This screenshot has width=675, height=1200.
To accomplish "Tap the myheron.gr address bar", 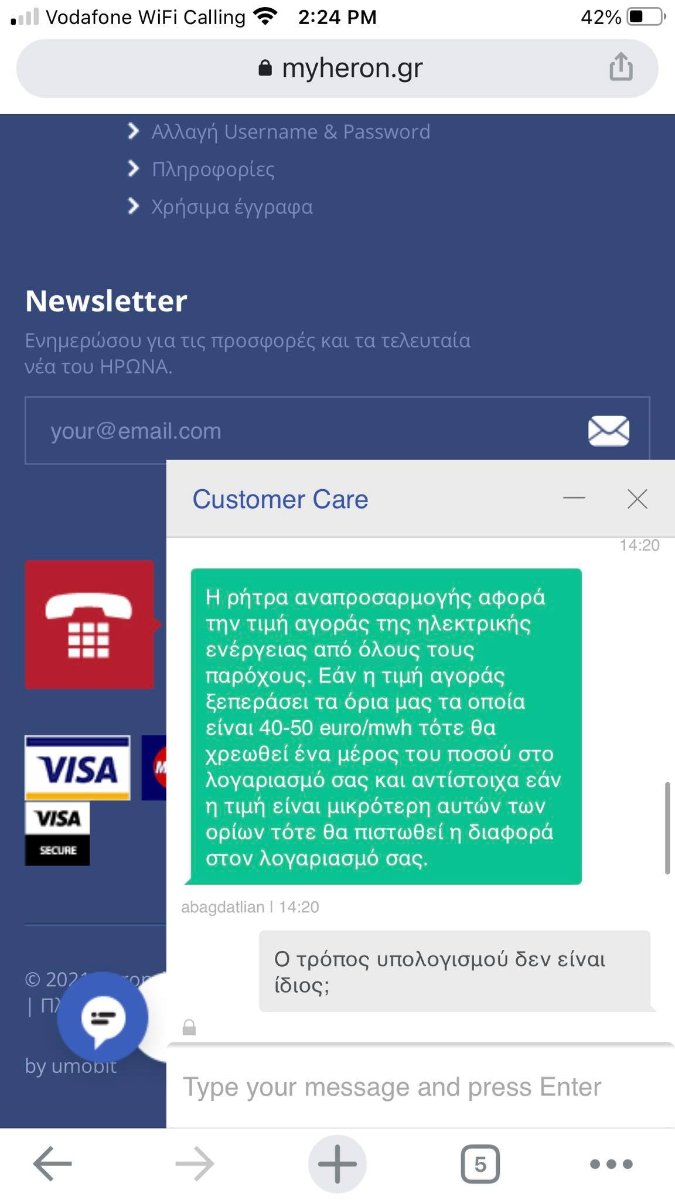I will tap(337, 68).
